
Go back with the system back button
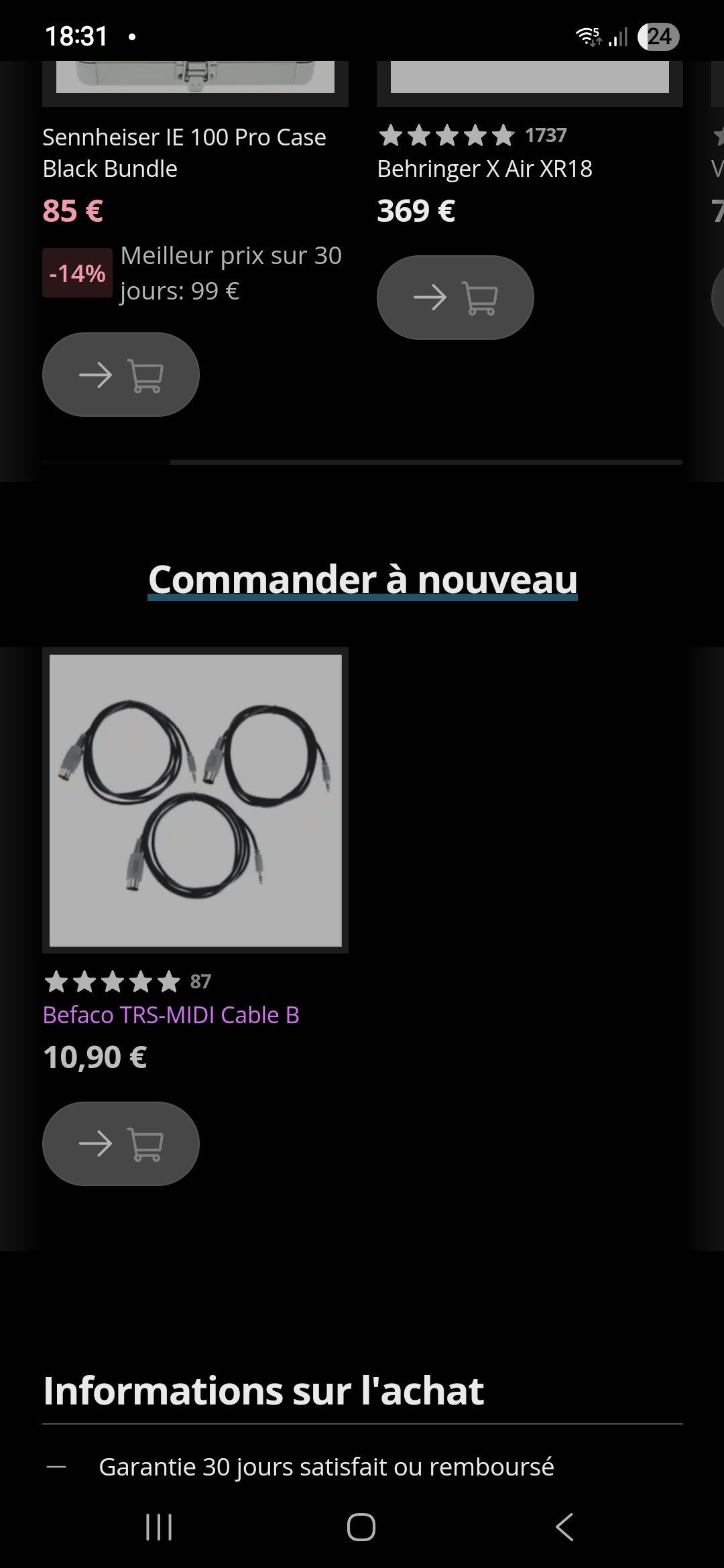point(564,1527)
